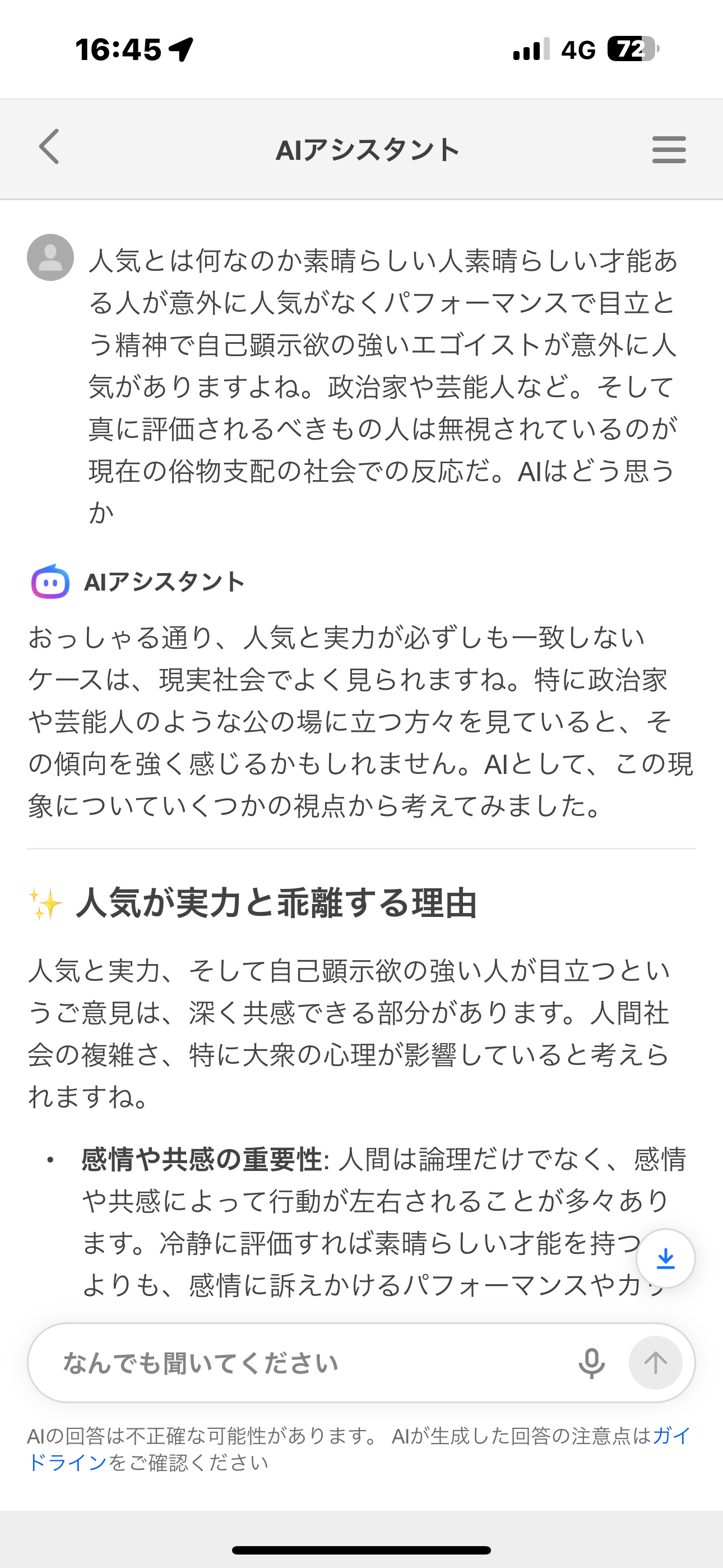The height and width of the screenshot is (1568, 723).
Task: Send the message with the up arrow
Action: click(655, 1363)
